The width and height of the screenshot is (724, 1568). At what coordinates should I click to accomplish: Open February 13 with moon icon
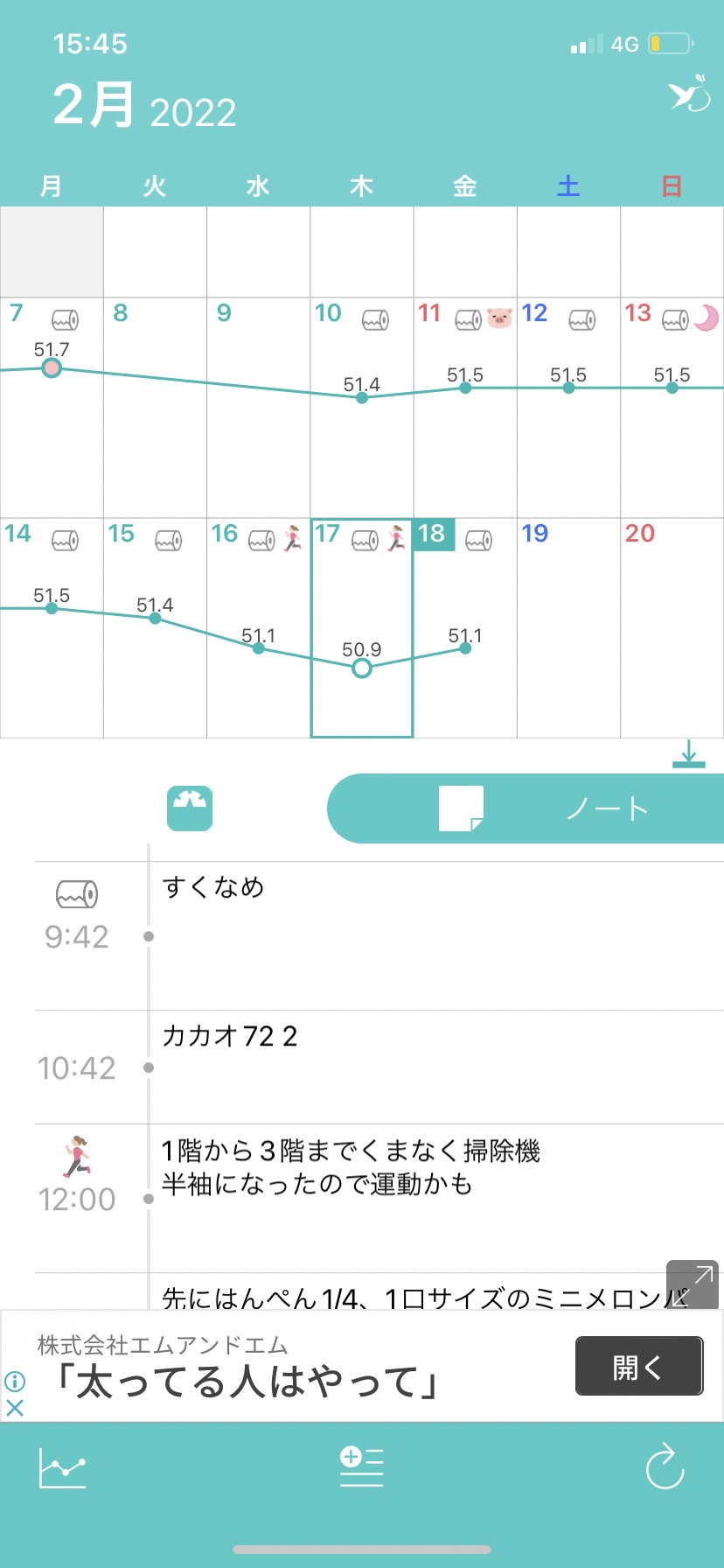coord(672,407)
